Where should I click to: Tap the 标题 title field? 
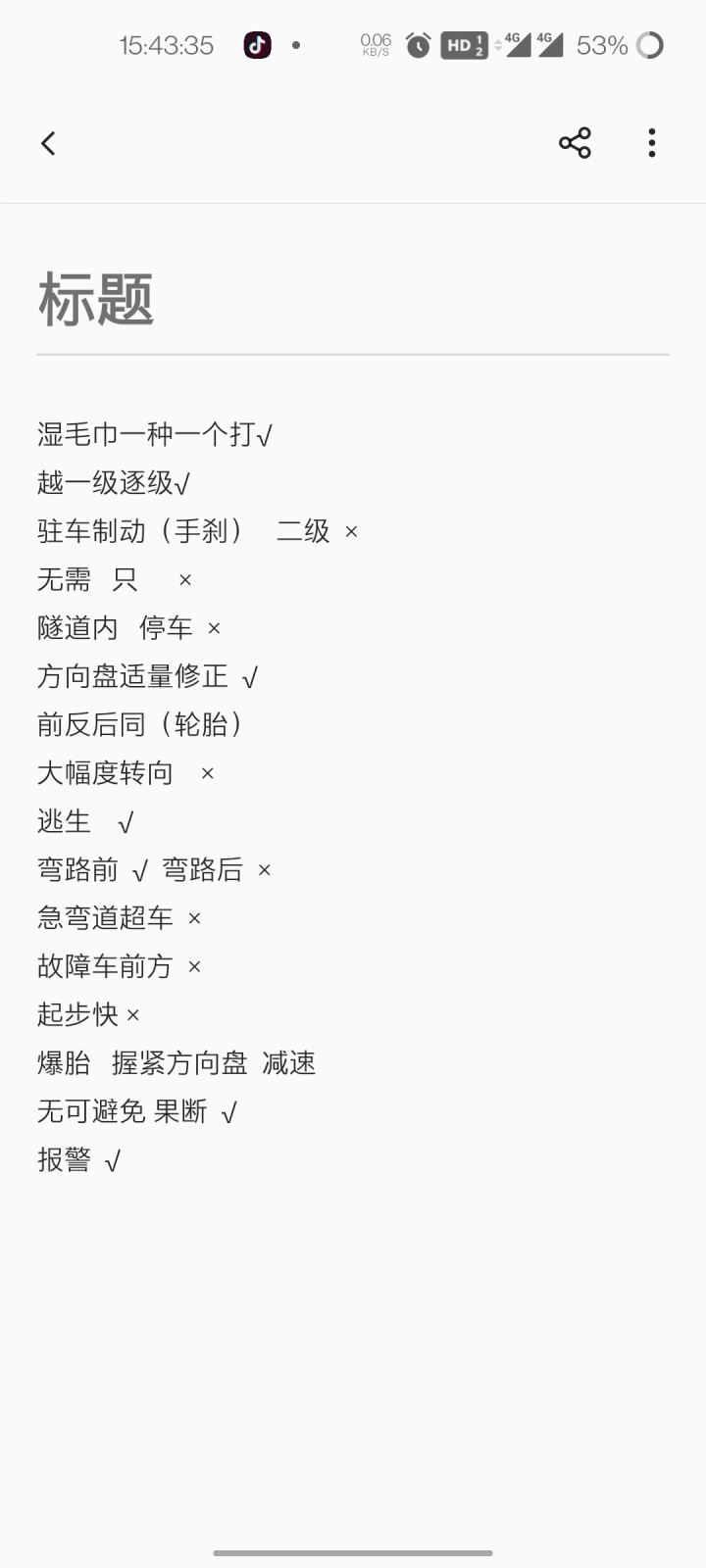tap(353, 299)
